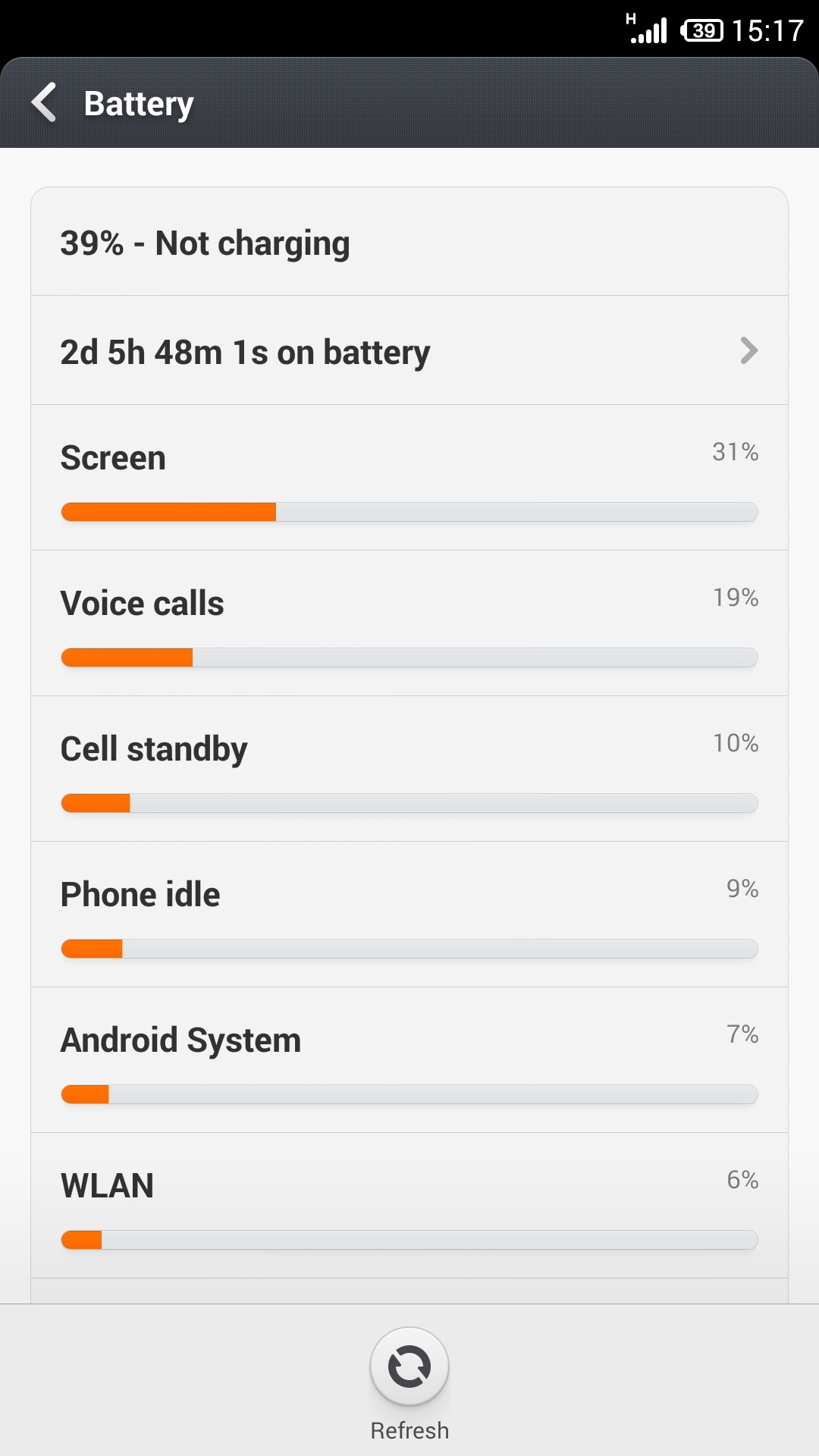
Task: Show WLAN battery usage details
Action: tap(409, 1206)
